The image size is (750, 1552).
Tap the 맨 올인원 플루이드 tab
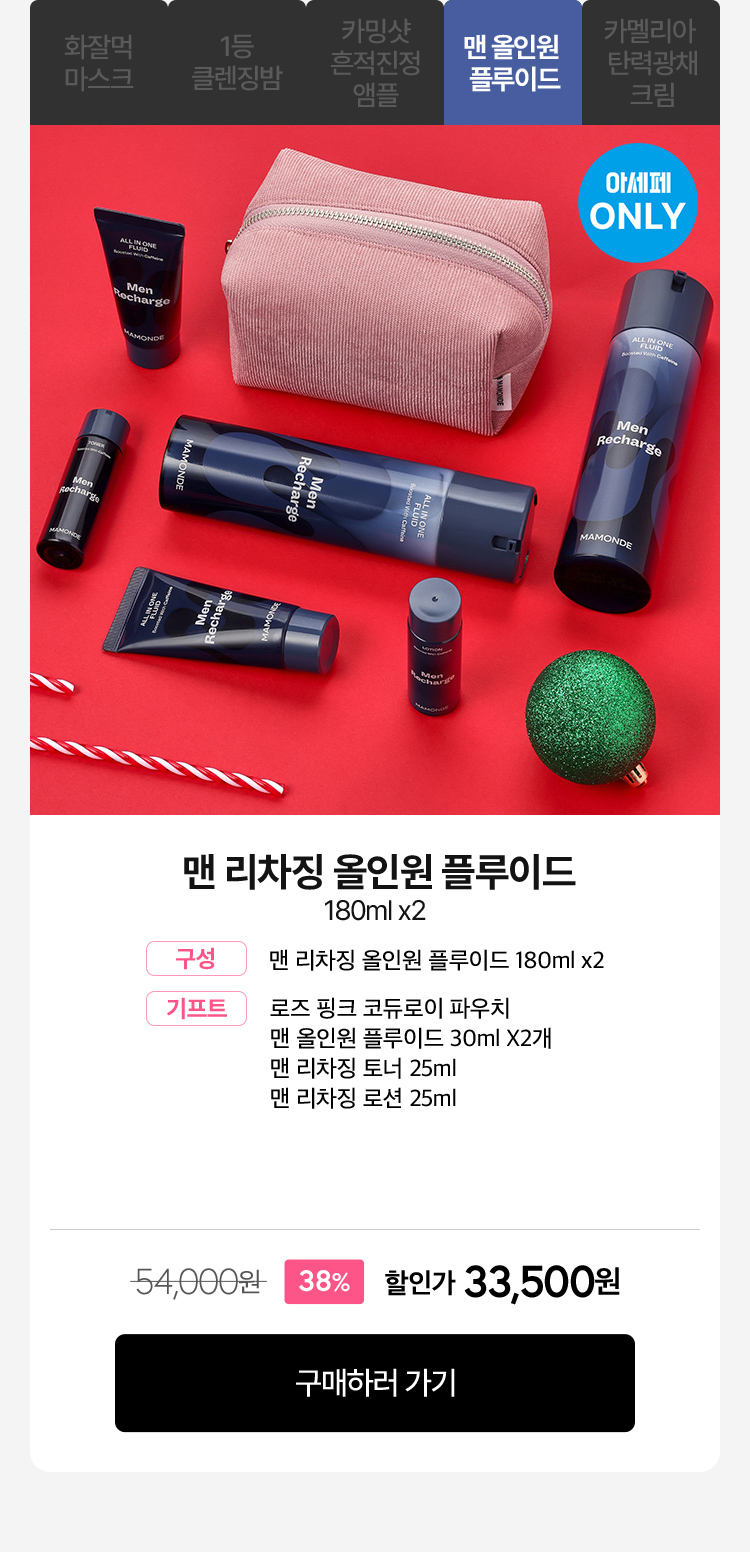[513, 62]
